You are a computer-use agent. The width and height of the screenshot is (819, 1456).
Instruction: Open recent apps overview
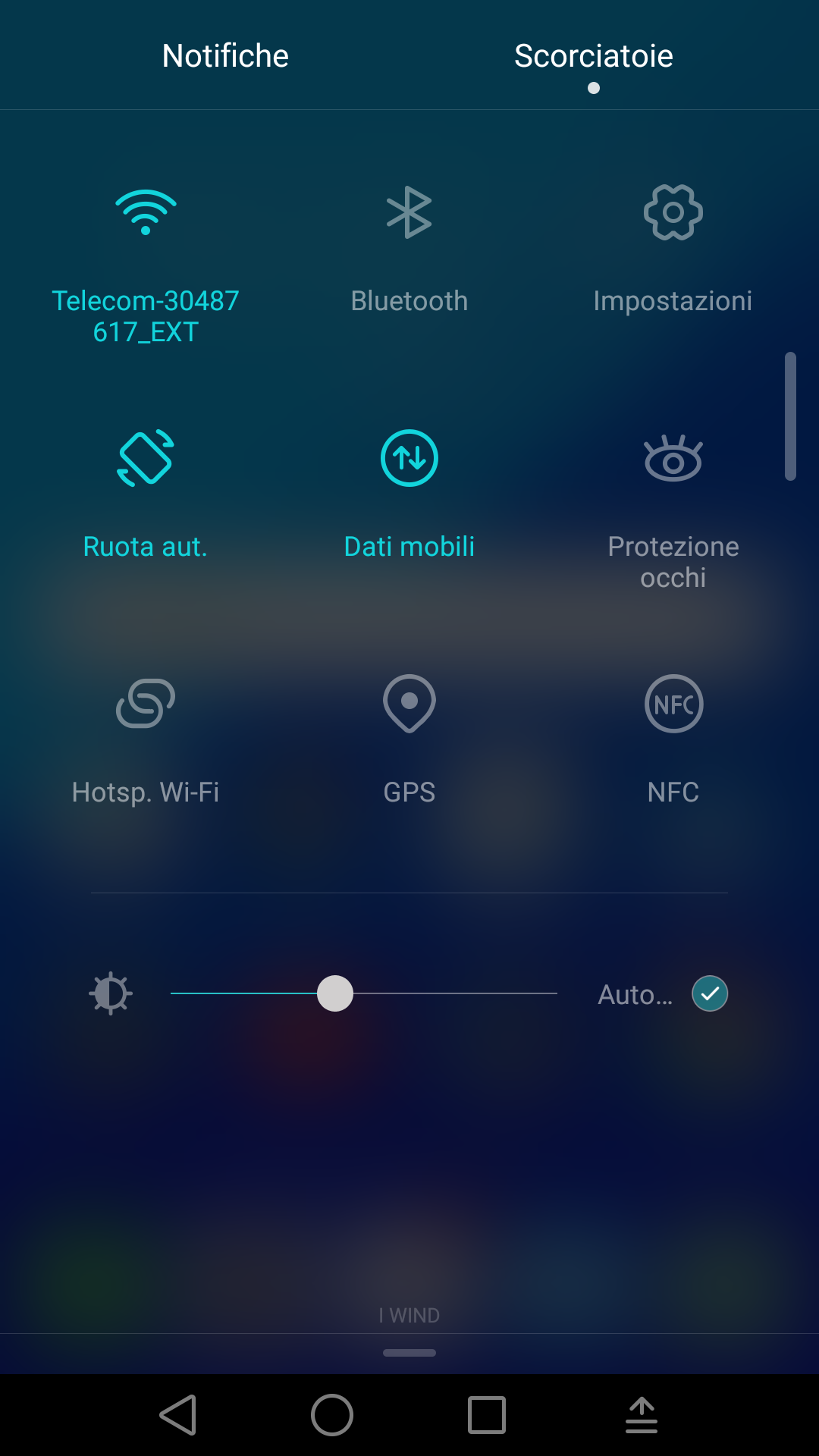pyautogui.click(x=487, y=1415)
